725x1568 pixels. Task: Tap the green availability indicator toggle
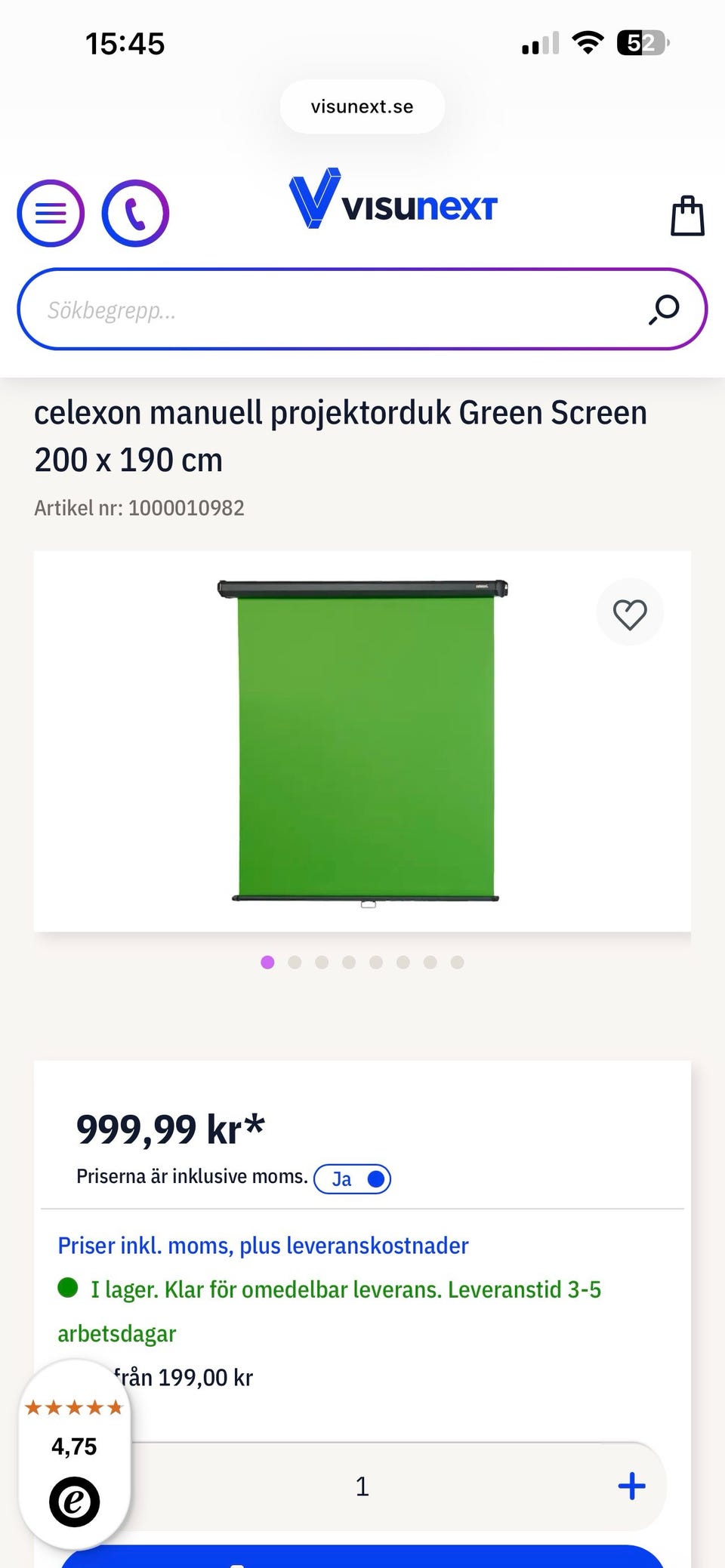click(69, 1289)
